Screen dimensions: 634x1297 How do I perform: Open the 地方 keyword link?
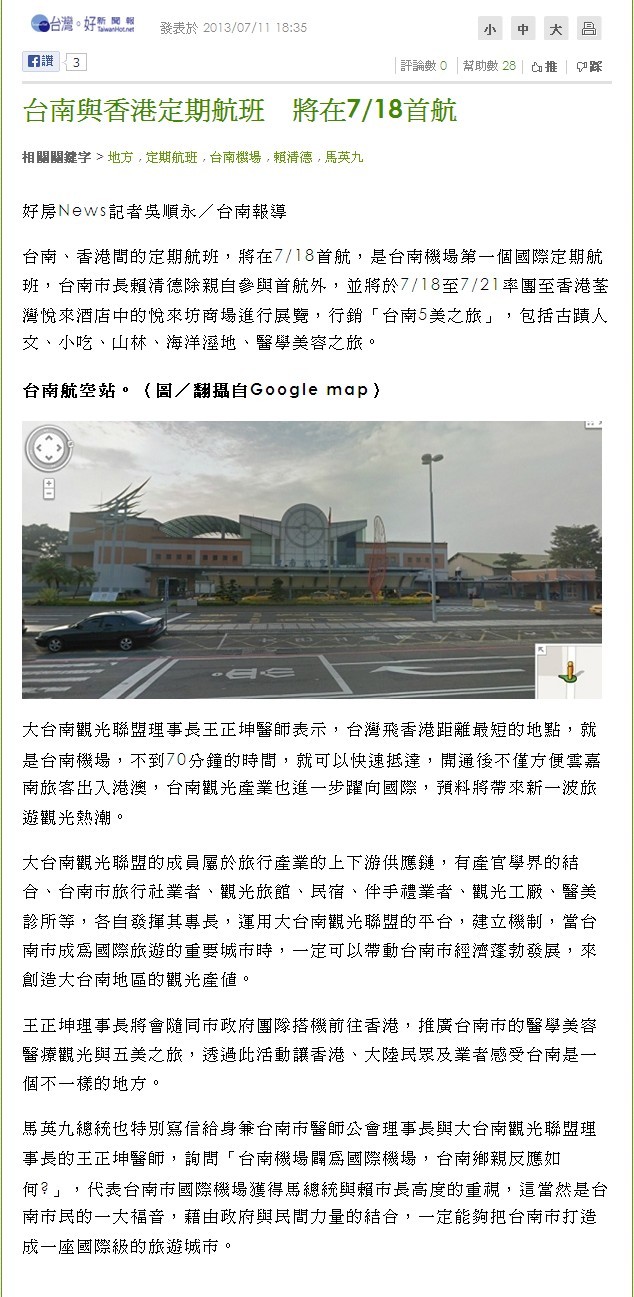coord(120,157)
